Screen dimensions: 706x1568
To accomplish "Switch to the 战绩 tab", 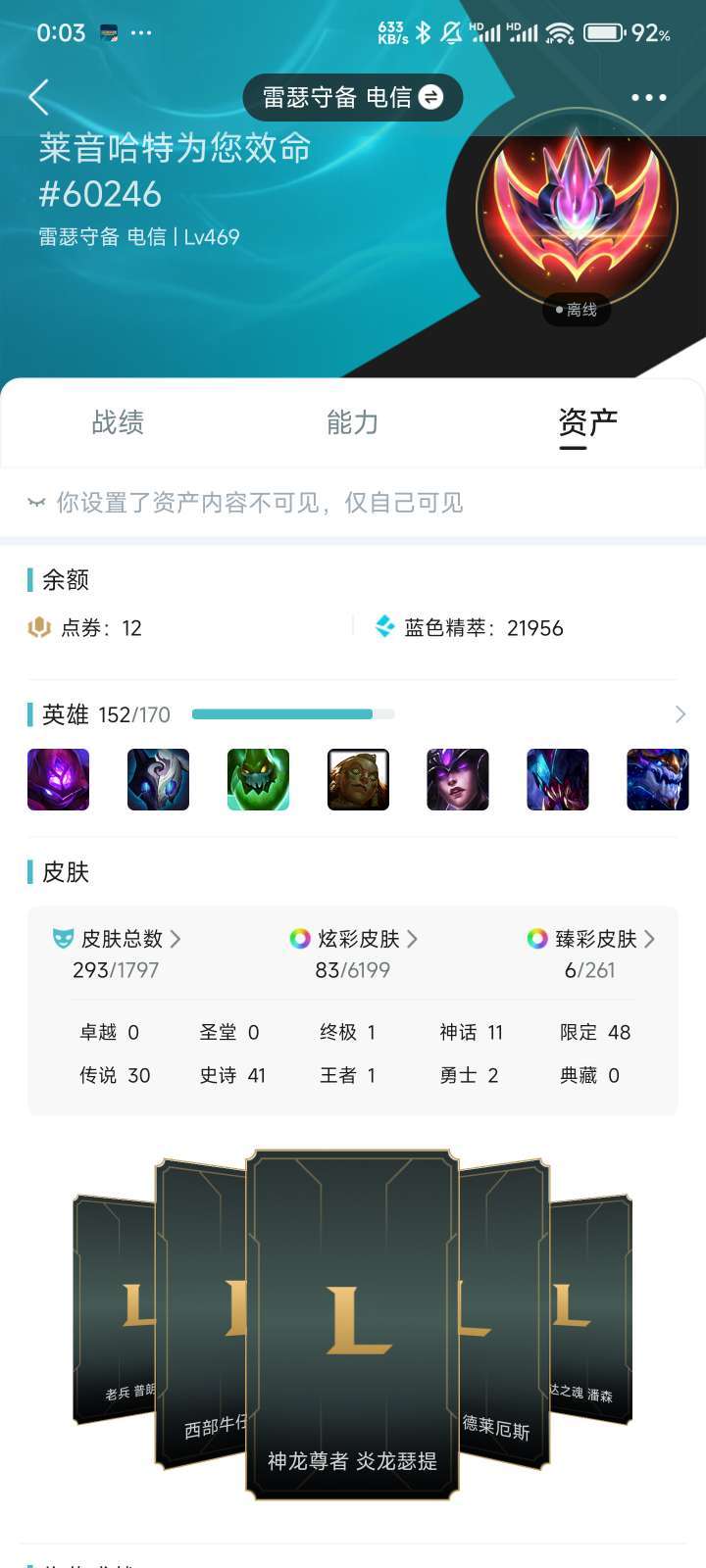I will (x=118, y=422).
